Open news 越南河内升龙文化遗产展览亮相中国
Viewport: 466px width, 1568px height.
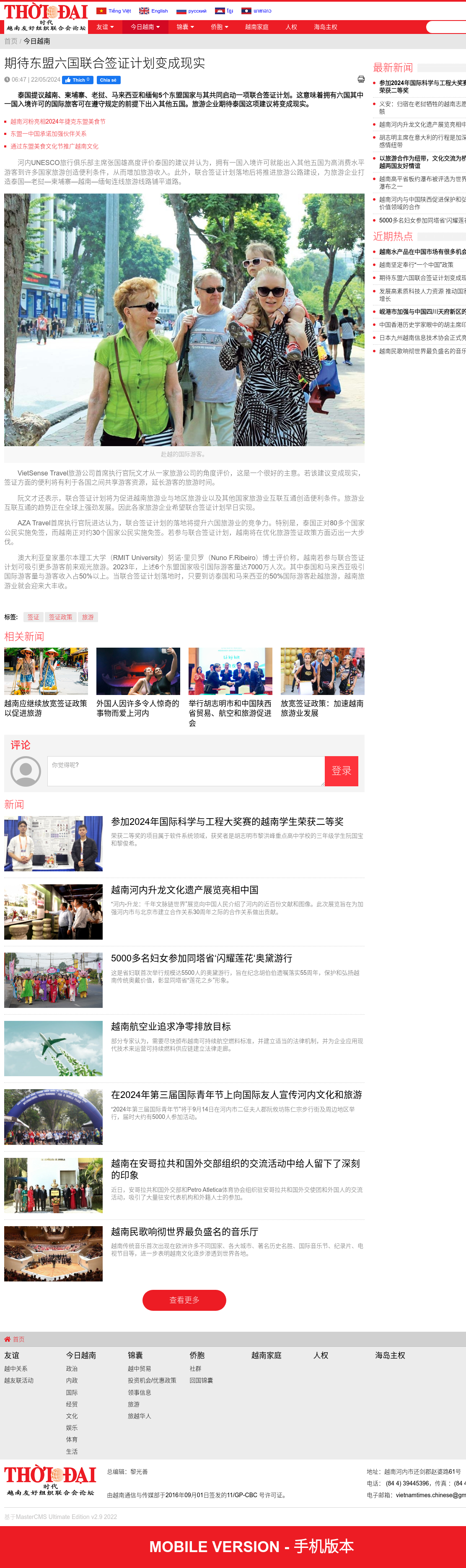tap(184, 890)
